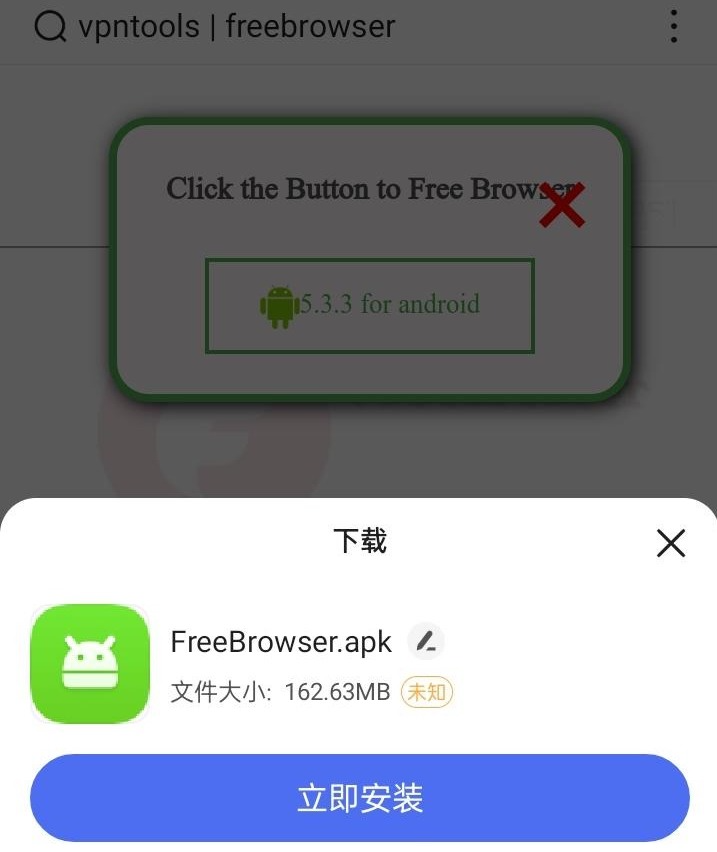Image resolution: width=717 pixels, height=852 pixels.
Task: Close the Free Browser popup with red X
Action: tap(562, 205)
